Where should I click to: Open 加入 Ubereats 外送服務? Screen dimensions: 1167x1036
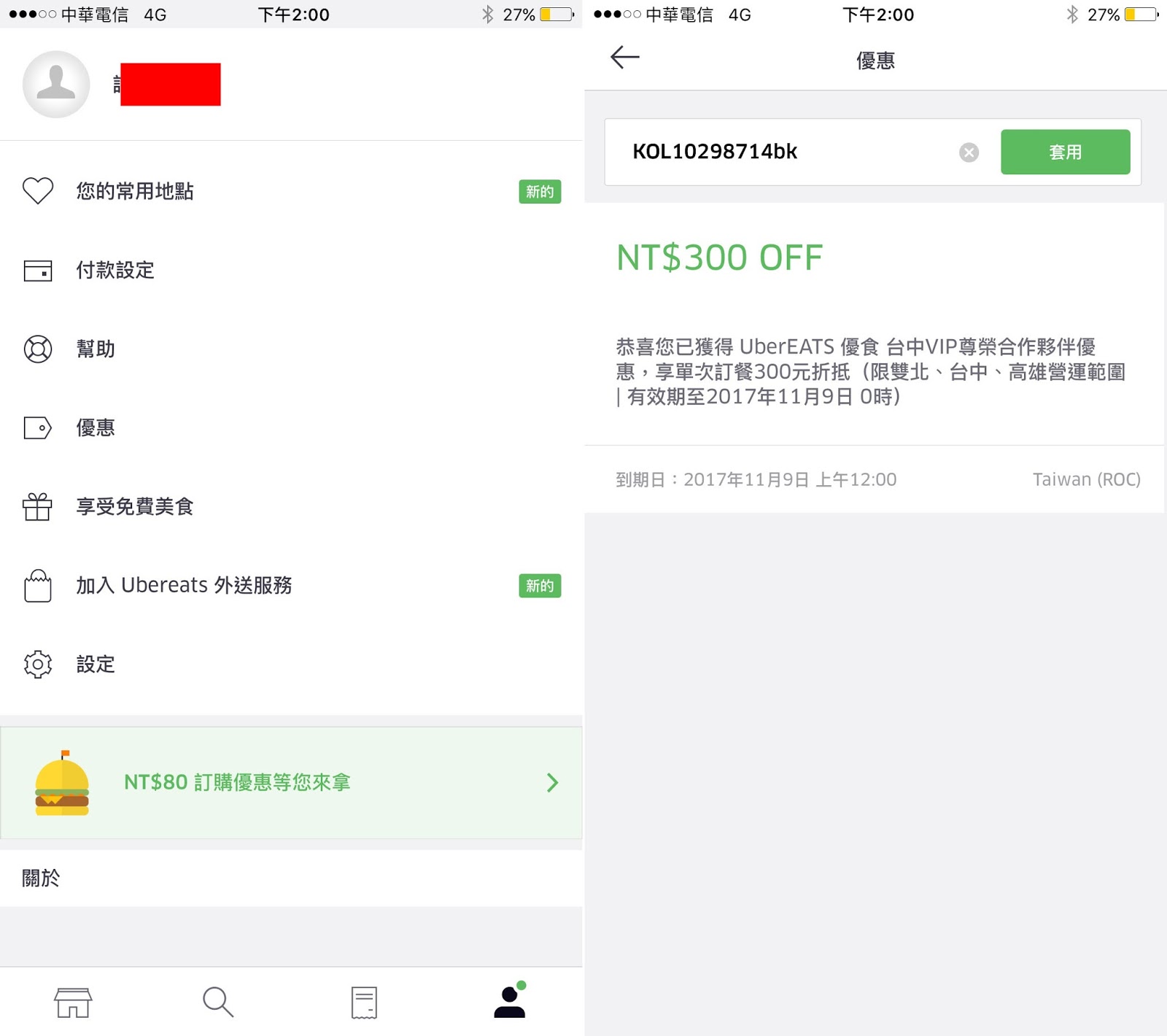point(184,585)
